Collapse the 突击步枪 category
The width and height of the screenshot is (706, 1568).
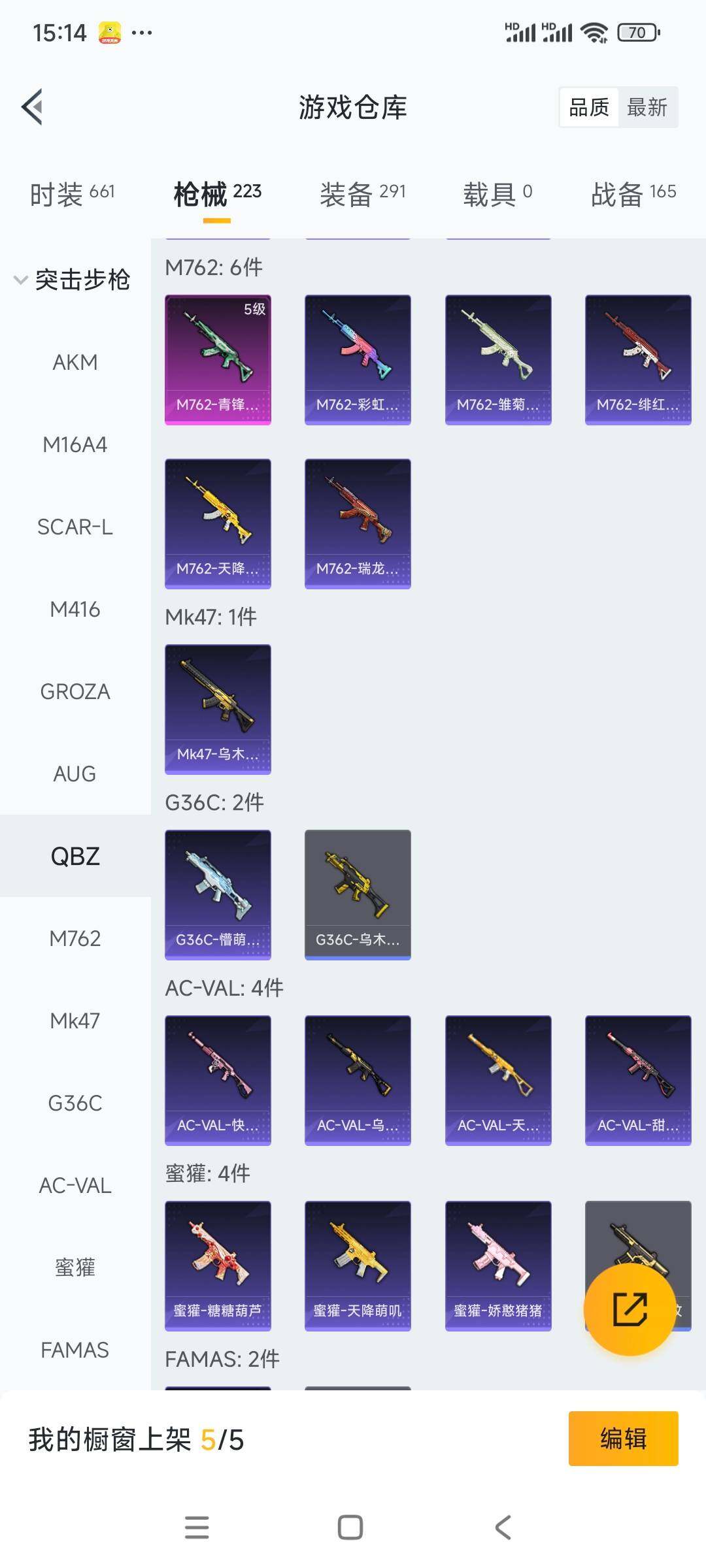click(72, 280)
